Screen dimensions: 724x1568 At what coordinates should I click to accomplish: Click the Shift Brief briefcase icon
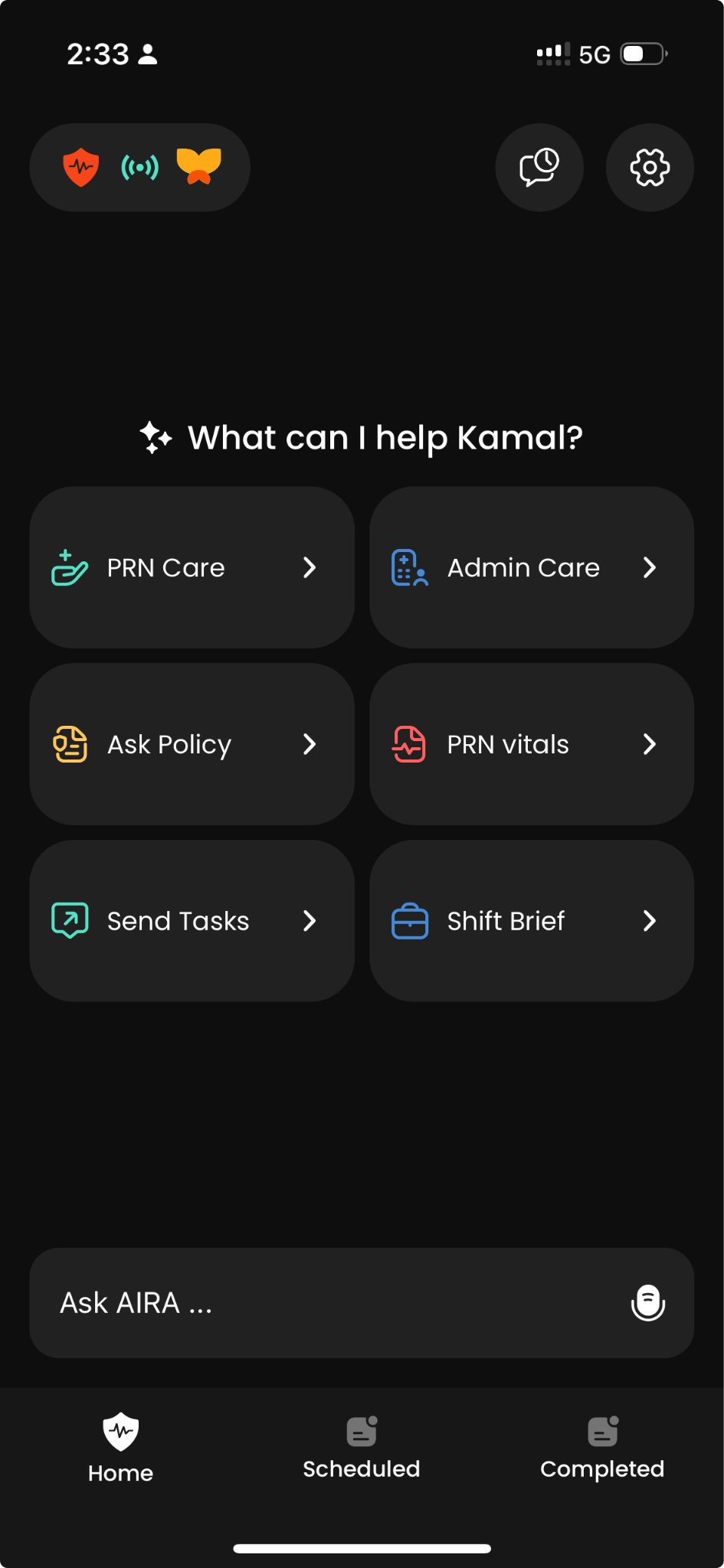pyautogui.click(x=409, y=920)
